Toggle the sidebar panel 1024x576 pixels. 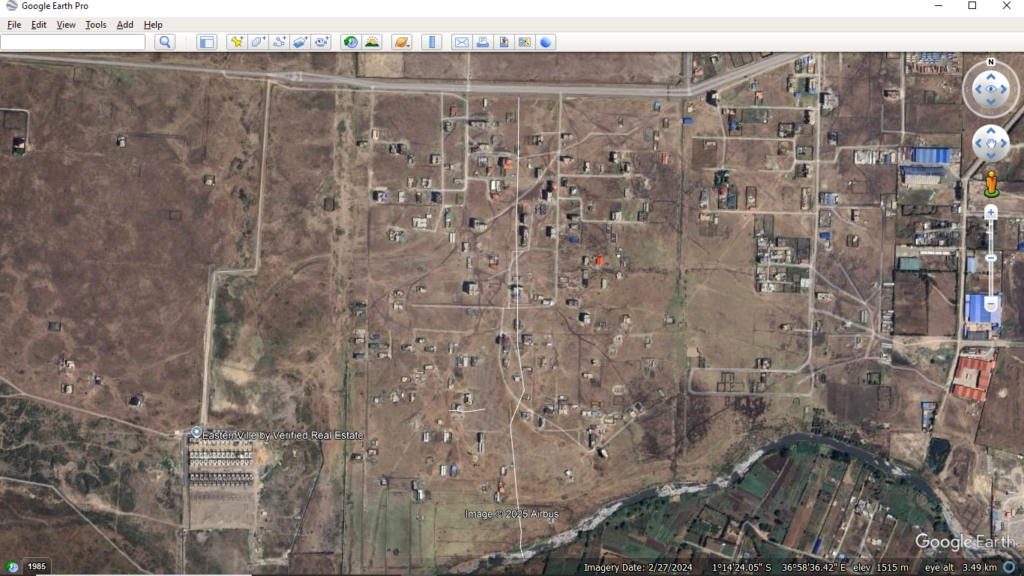[x=206, y=42]
